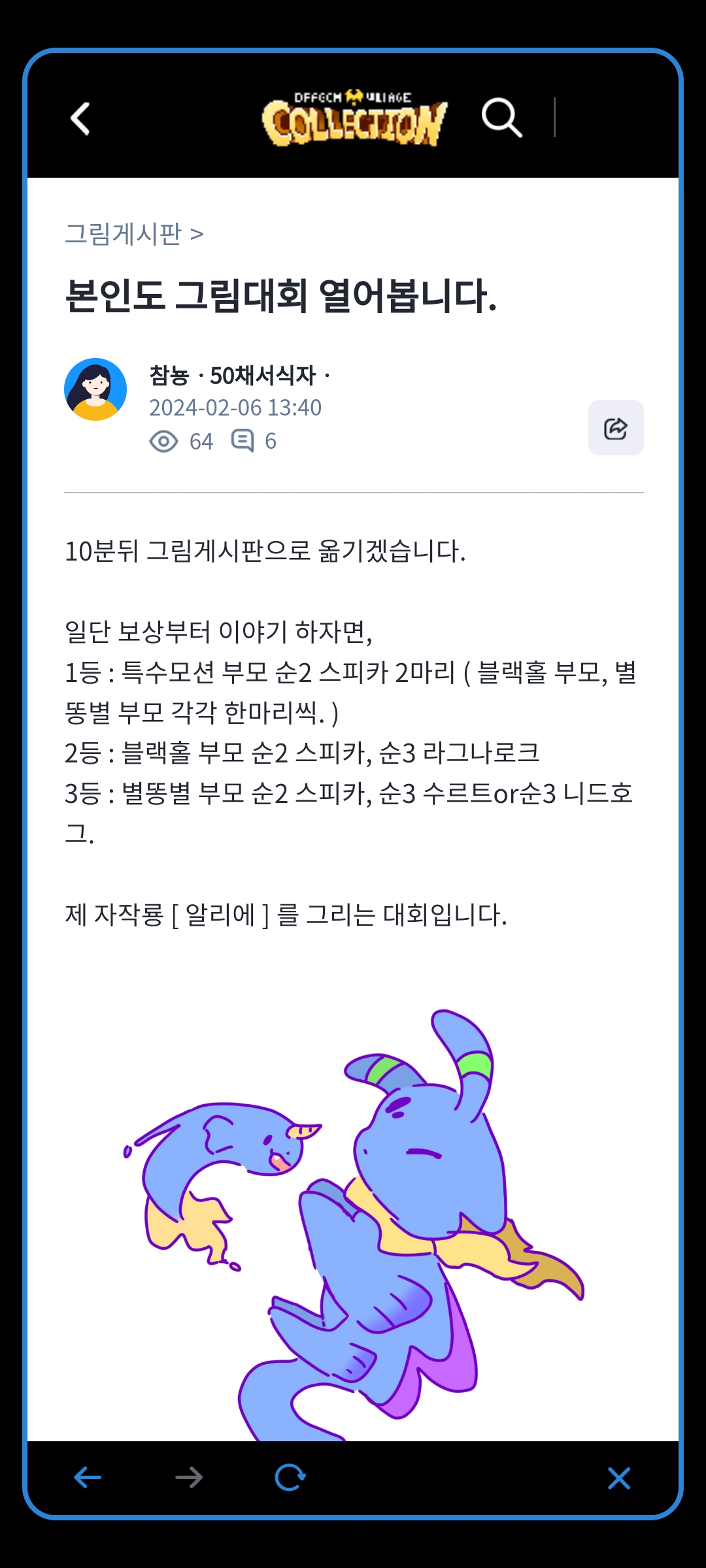
Task: Close the in-app browser
Action: (618, 1477)
